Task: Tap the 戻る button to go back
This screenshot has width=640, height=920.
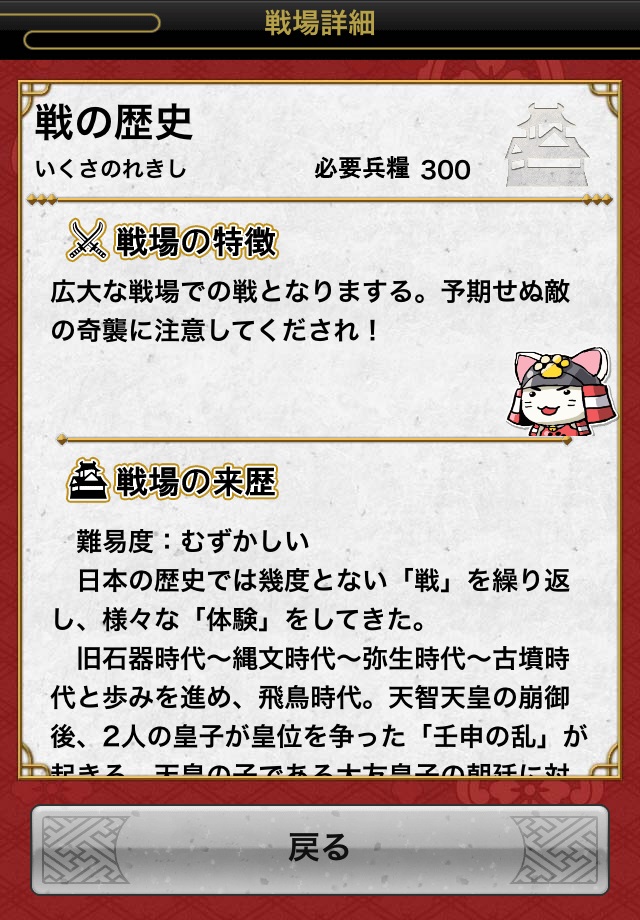Action: tap(320, 849)
